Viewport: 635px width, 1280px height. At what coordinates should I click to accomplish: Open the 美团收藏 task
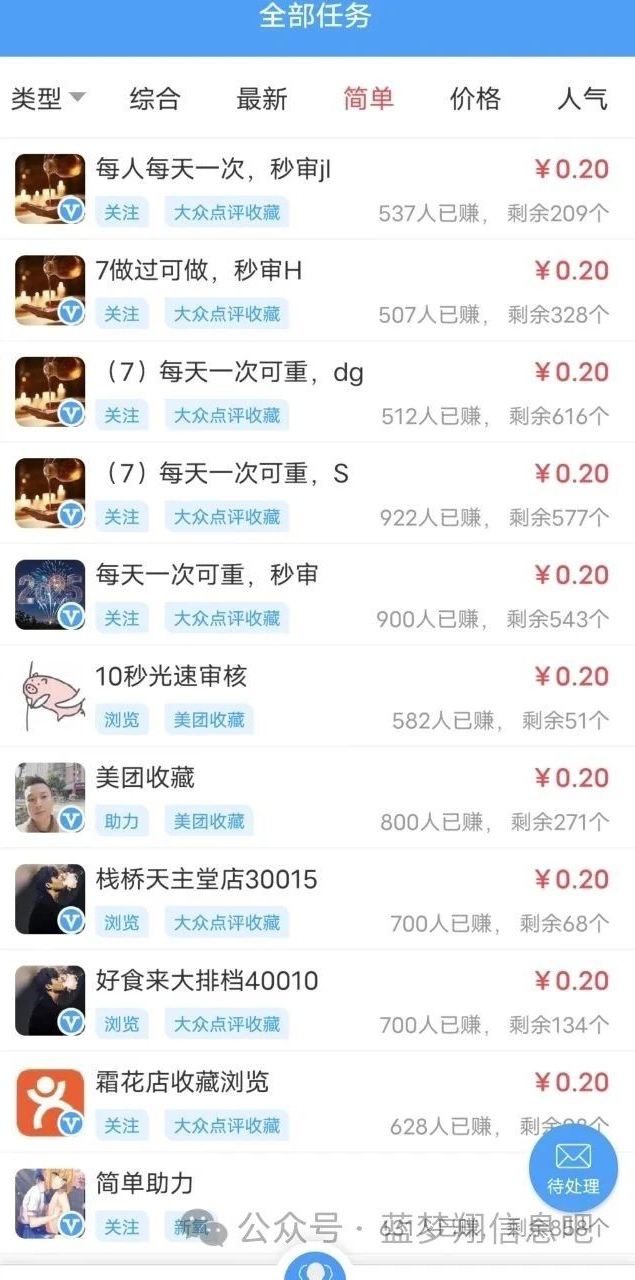point(145,778)
